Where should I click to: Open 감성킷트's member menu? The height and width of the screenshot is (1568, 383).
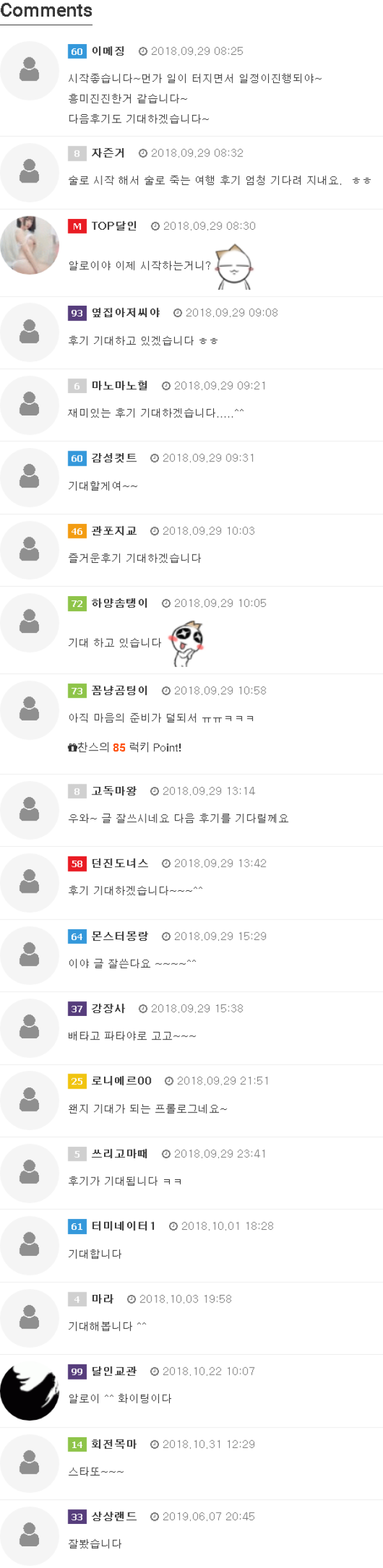click(x=114, y=458)
